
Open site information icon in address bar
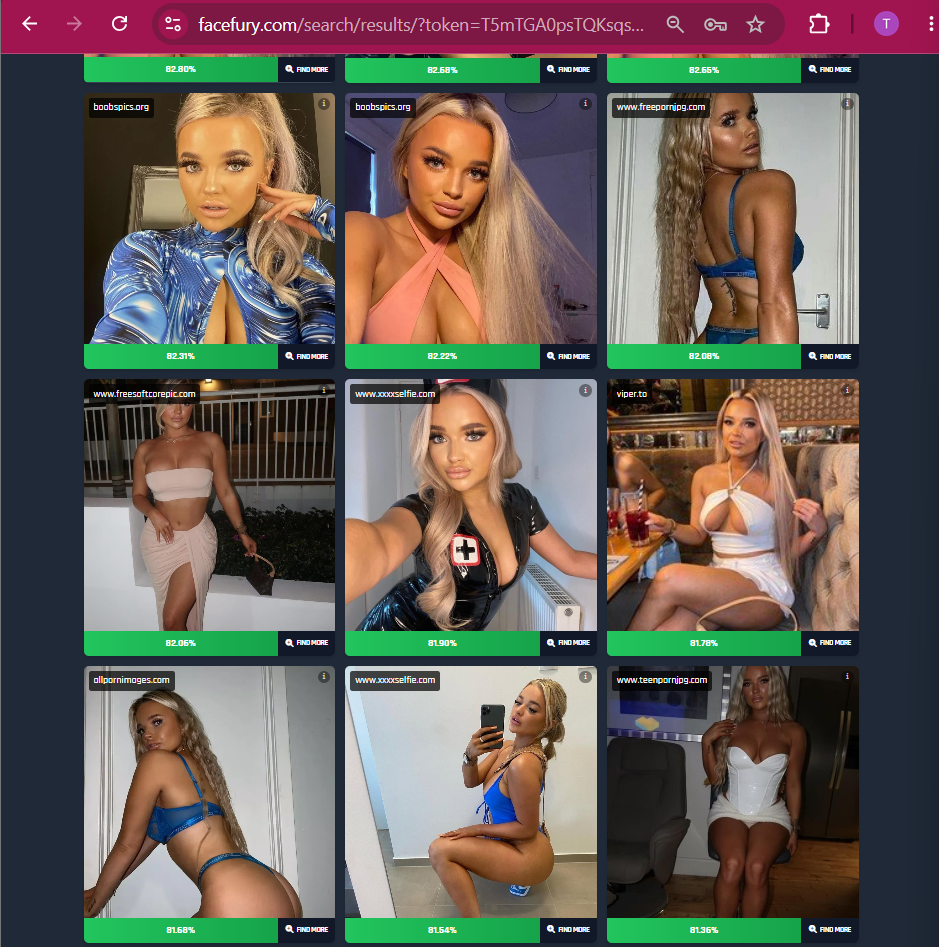pos(173,24)
